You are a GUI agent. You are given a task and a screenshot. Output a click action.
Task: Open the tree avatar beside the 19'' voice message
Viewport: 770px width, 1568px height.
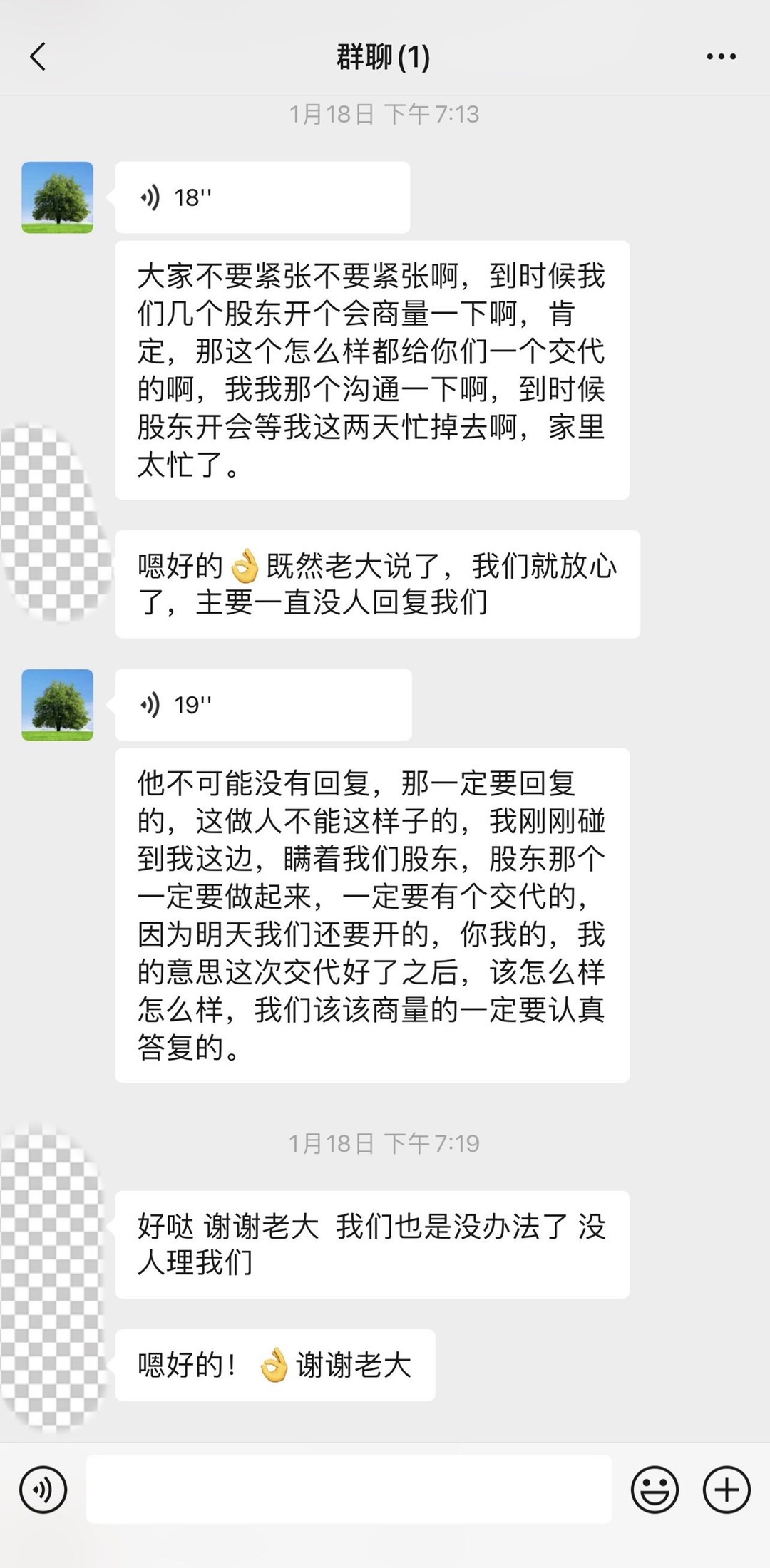pos(58,705)
